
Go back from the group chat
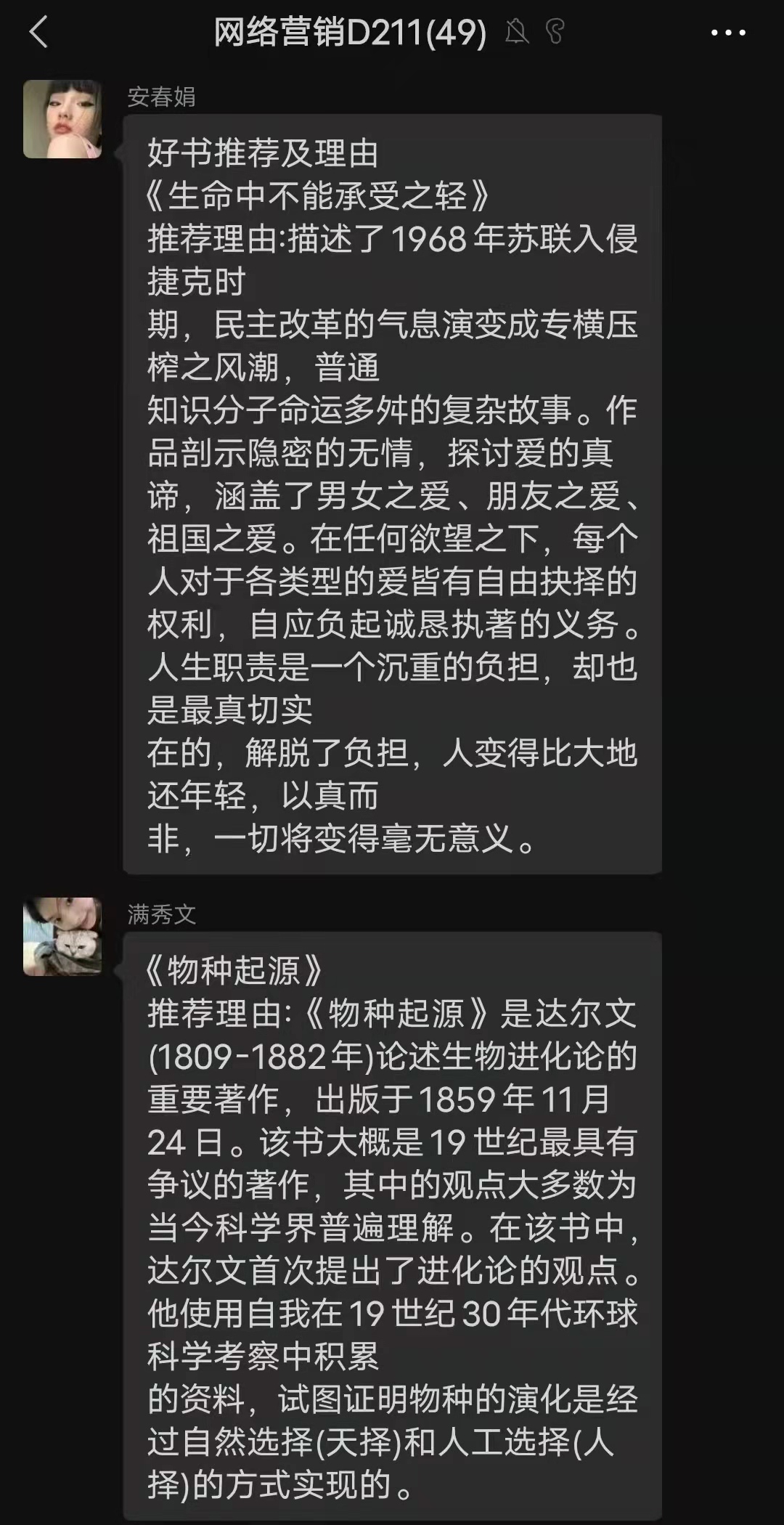(38, 33)
